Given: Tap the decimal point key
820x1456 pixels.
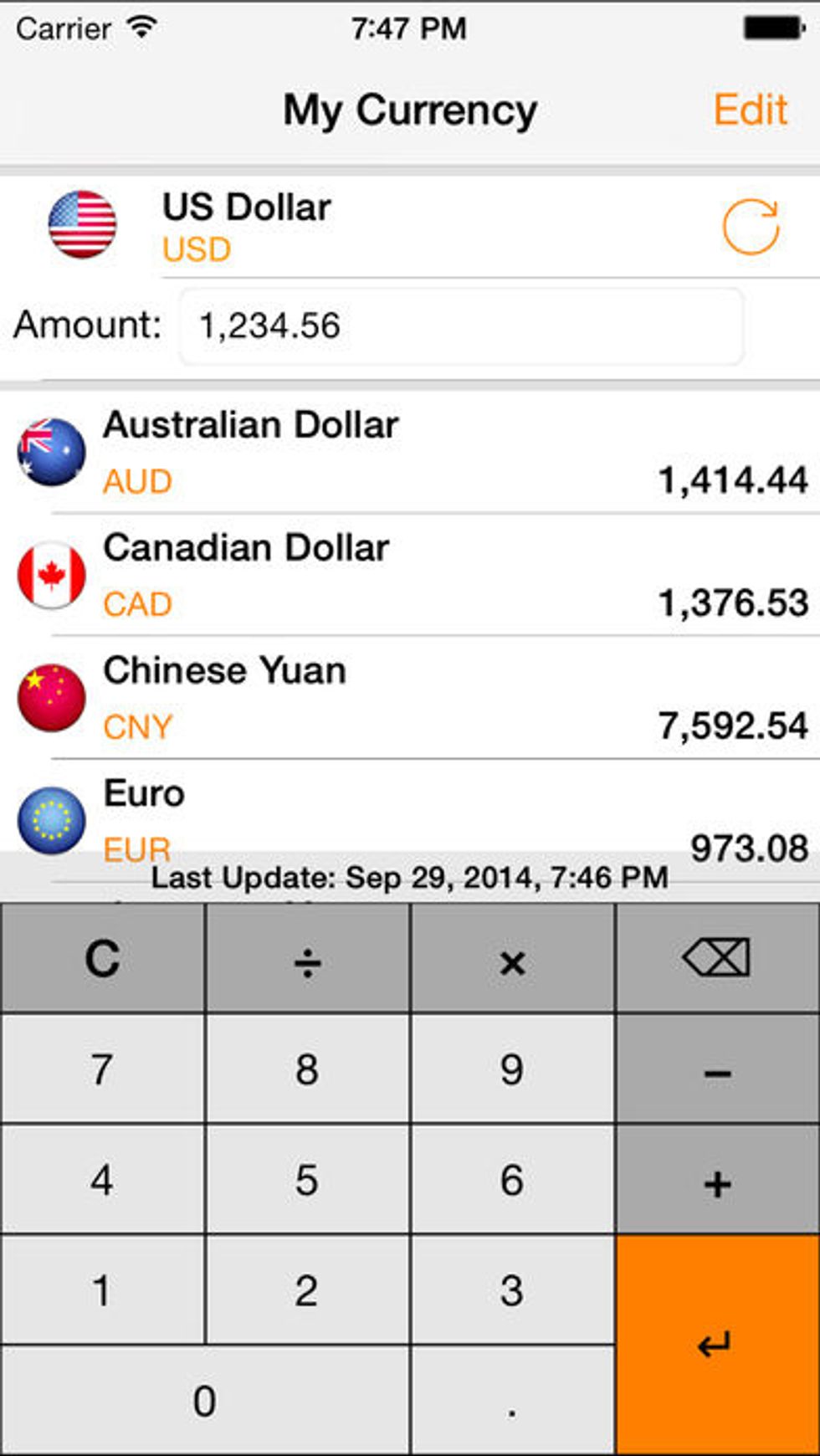Looking at the screenshot, I should click(512, 1400).
